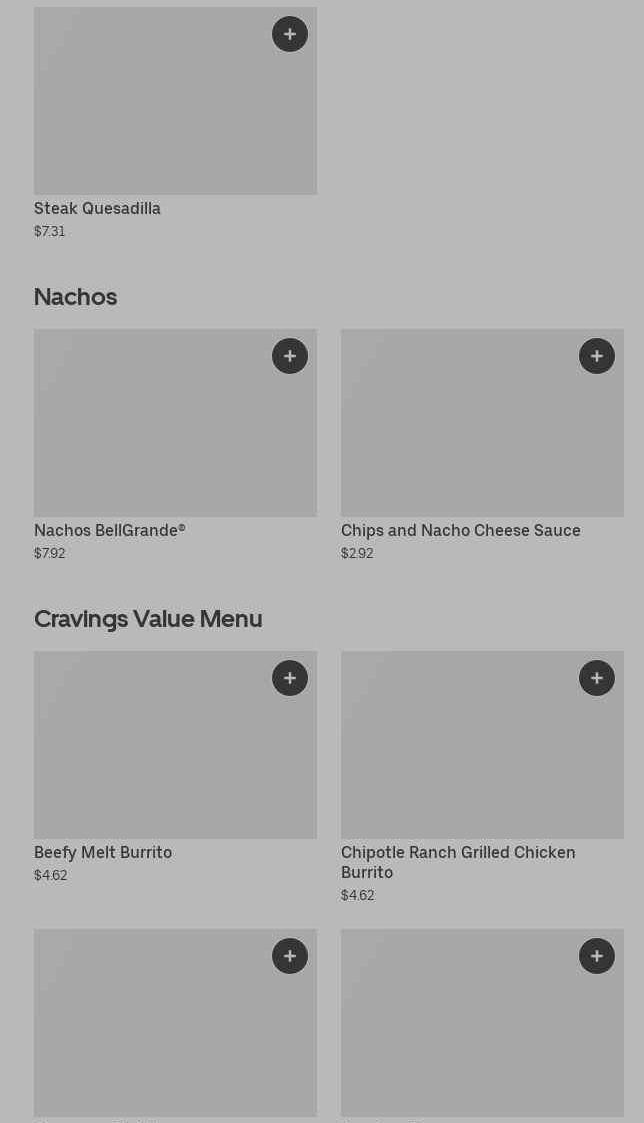Add Nachos BellGrande to the cart
Viewport: 644px width, 1123px height.
290,356
